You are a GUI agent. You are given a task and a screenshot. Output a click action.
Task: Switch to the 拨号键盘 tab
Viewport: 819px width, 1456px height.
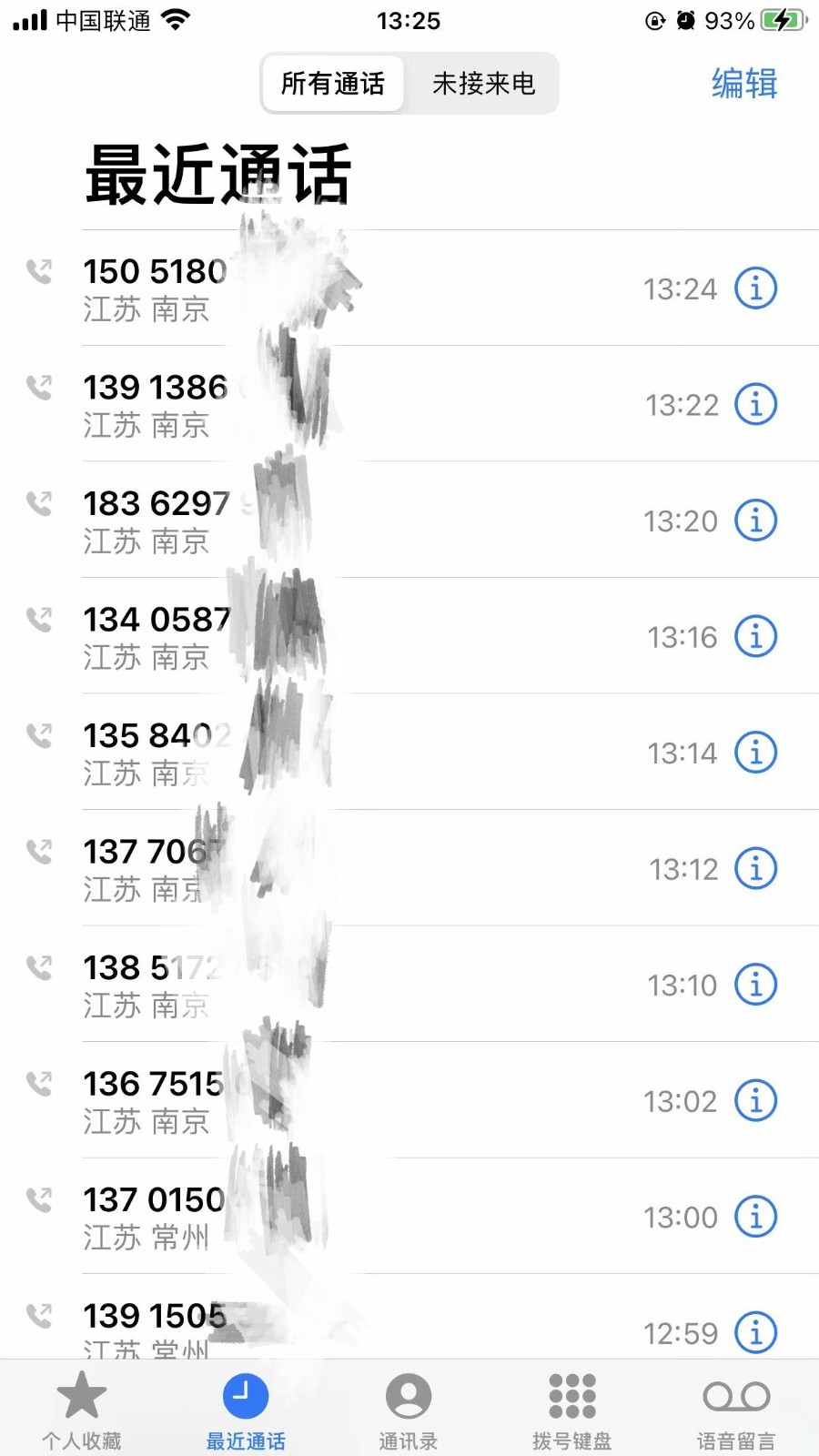[572, 1409]
